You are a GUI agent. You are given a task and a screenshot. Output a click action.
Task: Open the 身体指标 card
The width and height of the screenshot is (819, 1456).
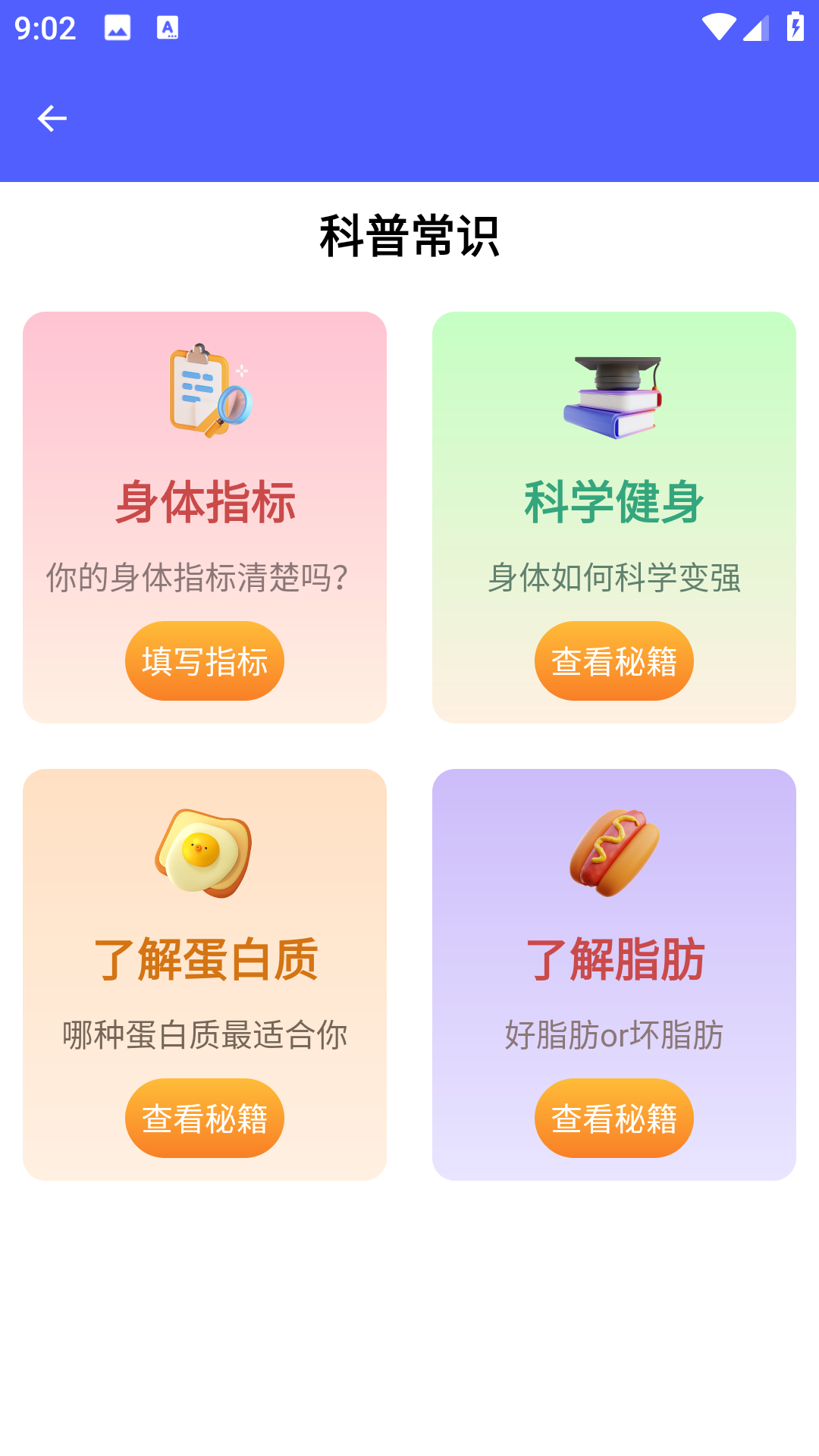205,516
